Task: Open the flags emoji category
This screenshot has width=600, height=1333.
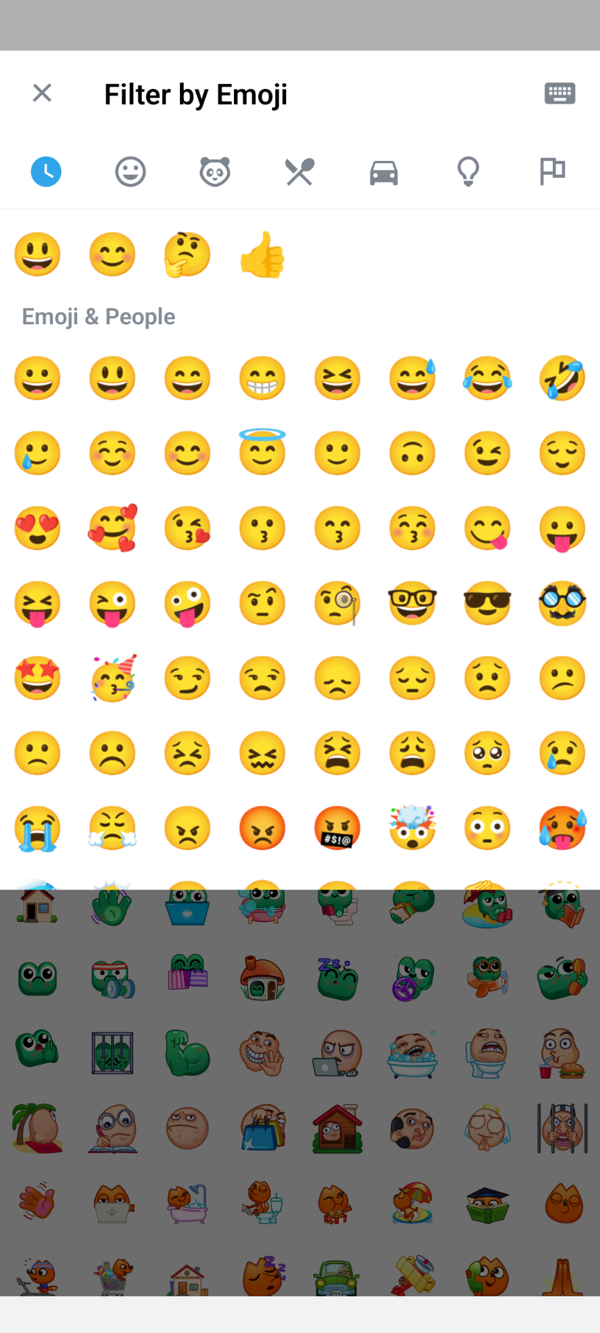Action: [x=552, y=172]
